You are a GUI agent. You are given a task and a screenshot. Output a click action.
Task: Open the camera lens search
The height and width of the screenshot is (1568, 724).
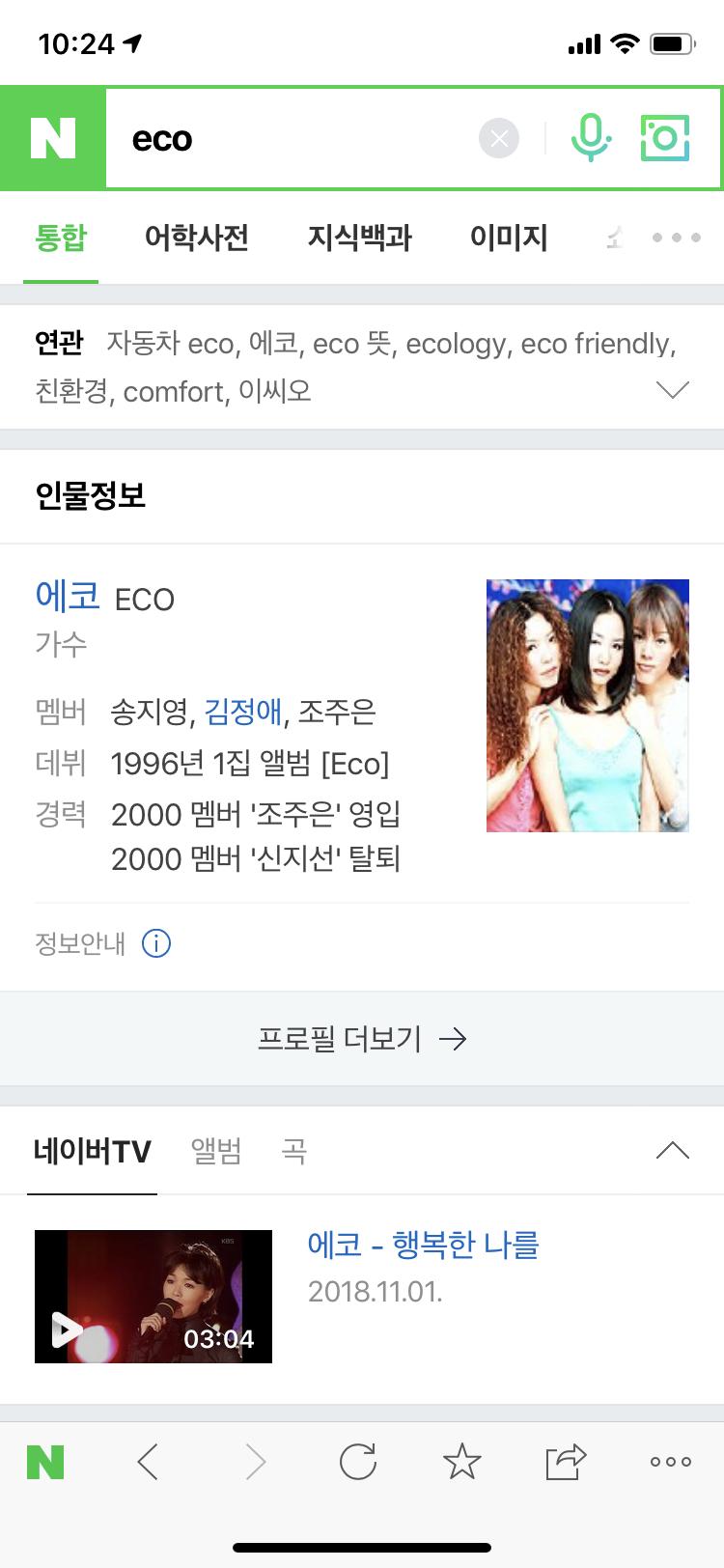pyautogui.click(x=665, y=138)
